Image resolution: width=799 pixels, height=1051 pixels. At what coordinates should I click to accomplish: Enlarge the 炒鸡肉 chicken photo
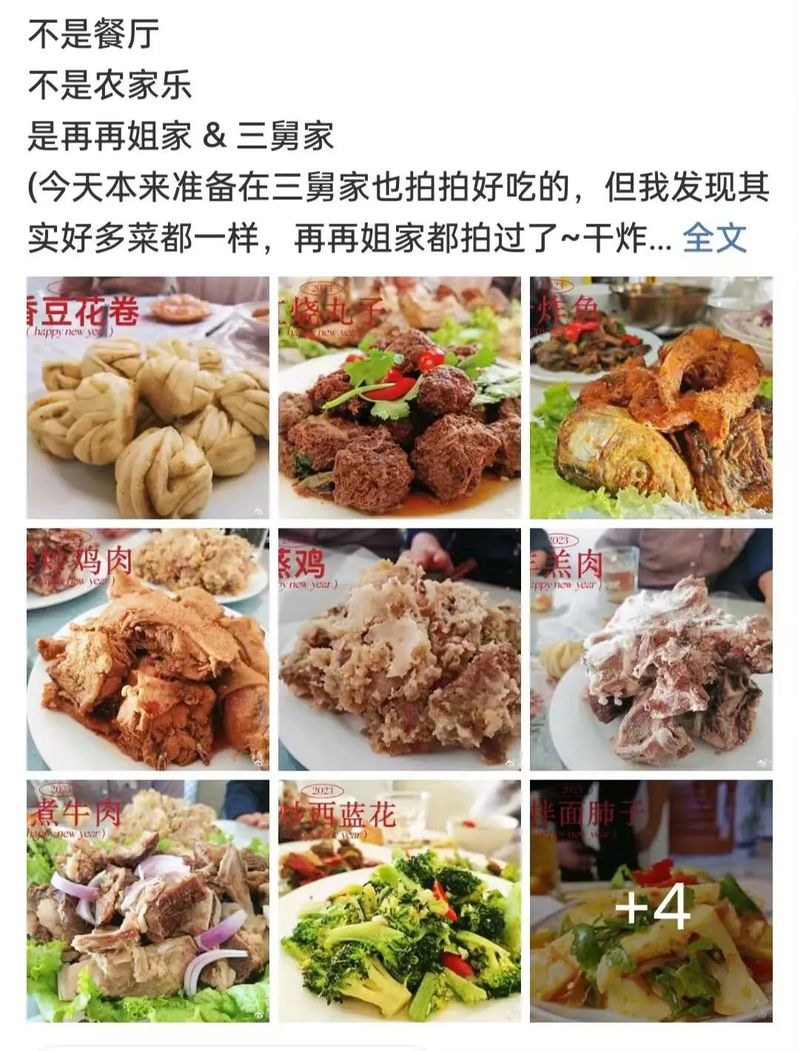(x=148, y=650)
